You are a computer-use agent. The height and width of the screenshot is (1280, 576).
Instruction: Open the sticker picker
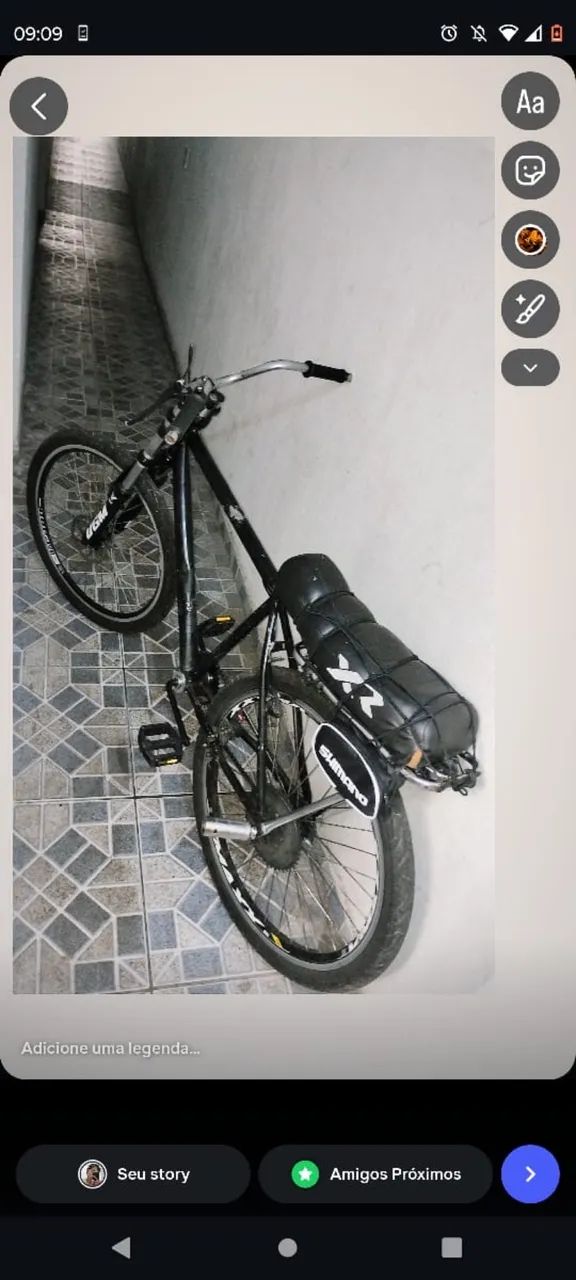pos(530,170)
